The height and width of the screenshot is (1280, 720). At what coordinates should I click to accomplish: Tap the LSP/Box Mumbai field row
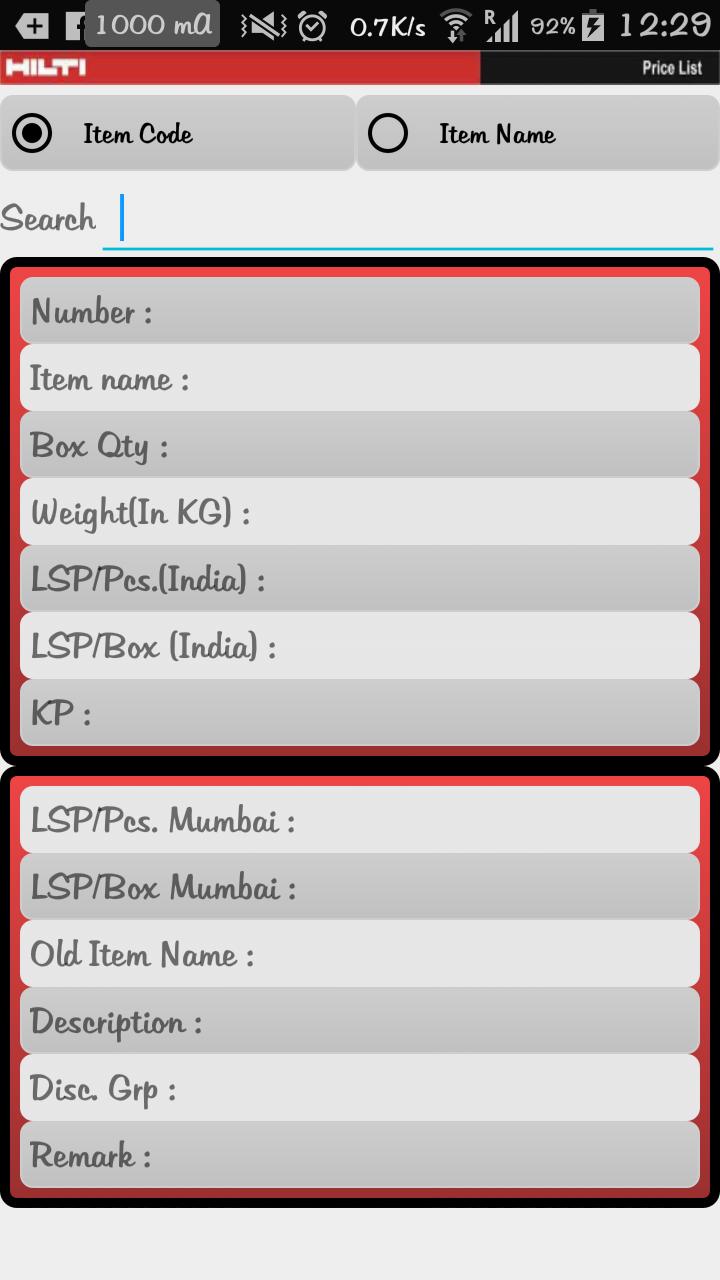(360, 887)
